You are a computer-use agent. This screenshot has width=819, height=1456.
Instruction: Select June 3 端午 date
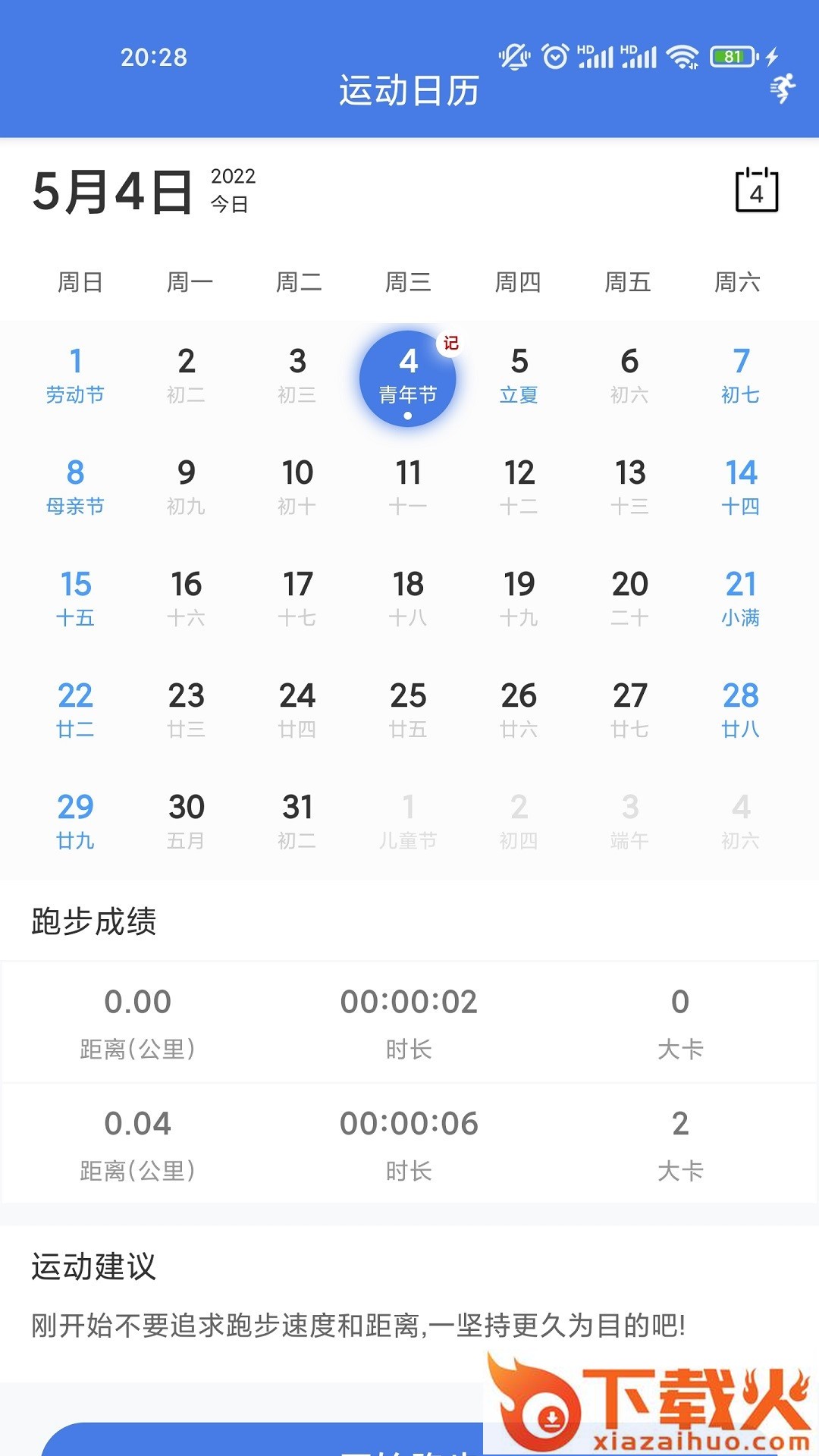click(629, 823)
